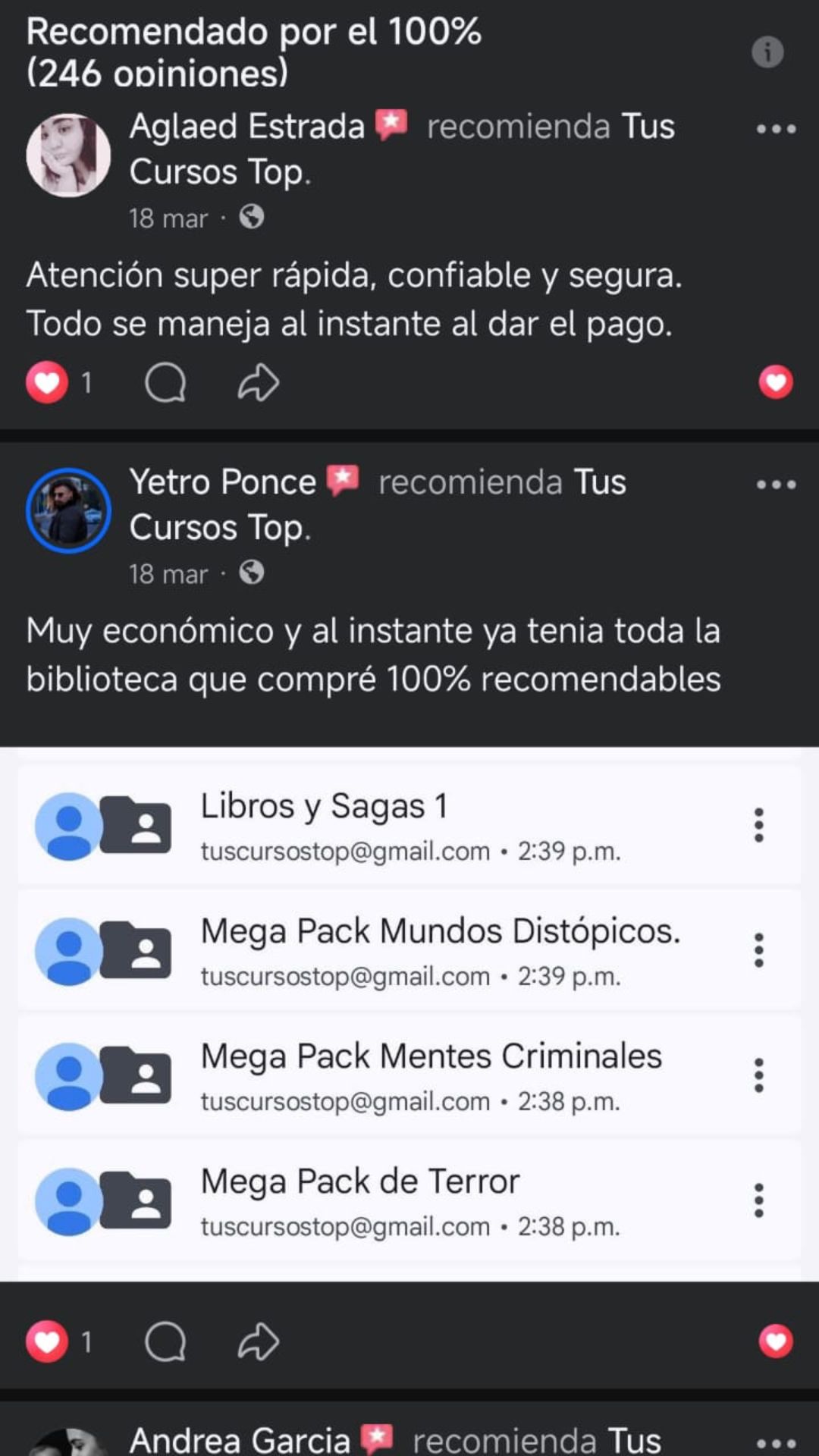Screen dimensions: 819x1456
Task: Open the Aglaed Estrada name link
Action: [x=246, y=127]
